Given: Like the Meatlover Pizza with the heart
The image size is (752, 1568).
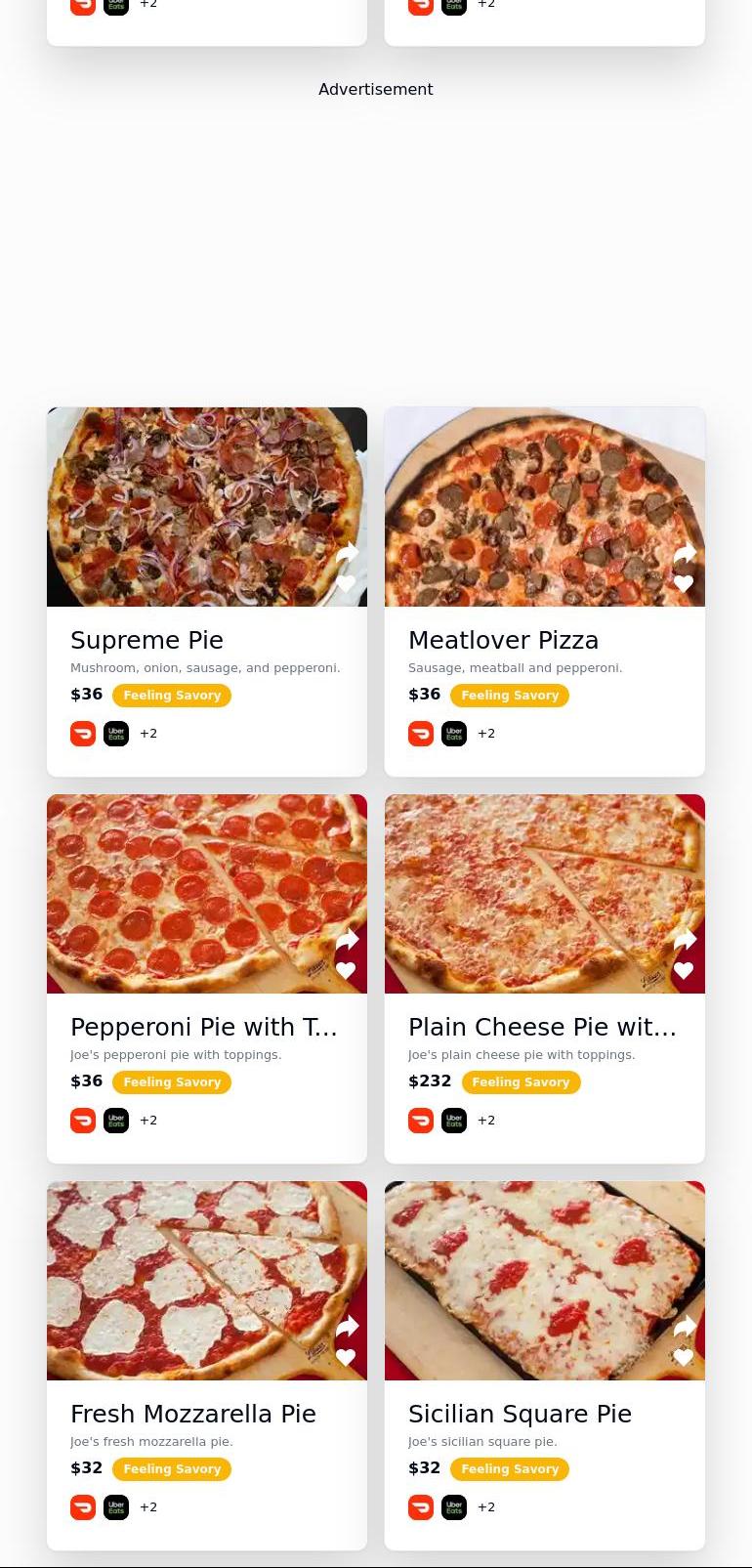Looking at the screenshot, I should click(x=684, y=584).
